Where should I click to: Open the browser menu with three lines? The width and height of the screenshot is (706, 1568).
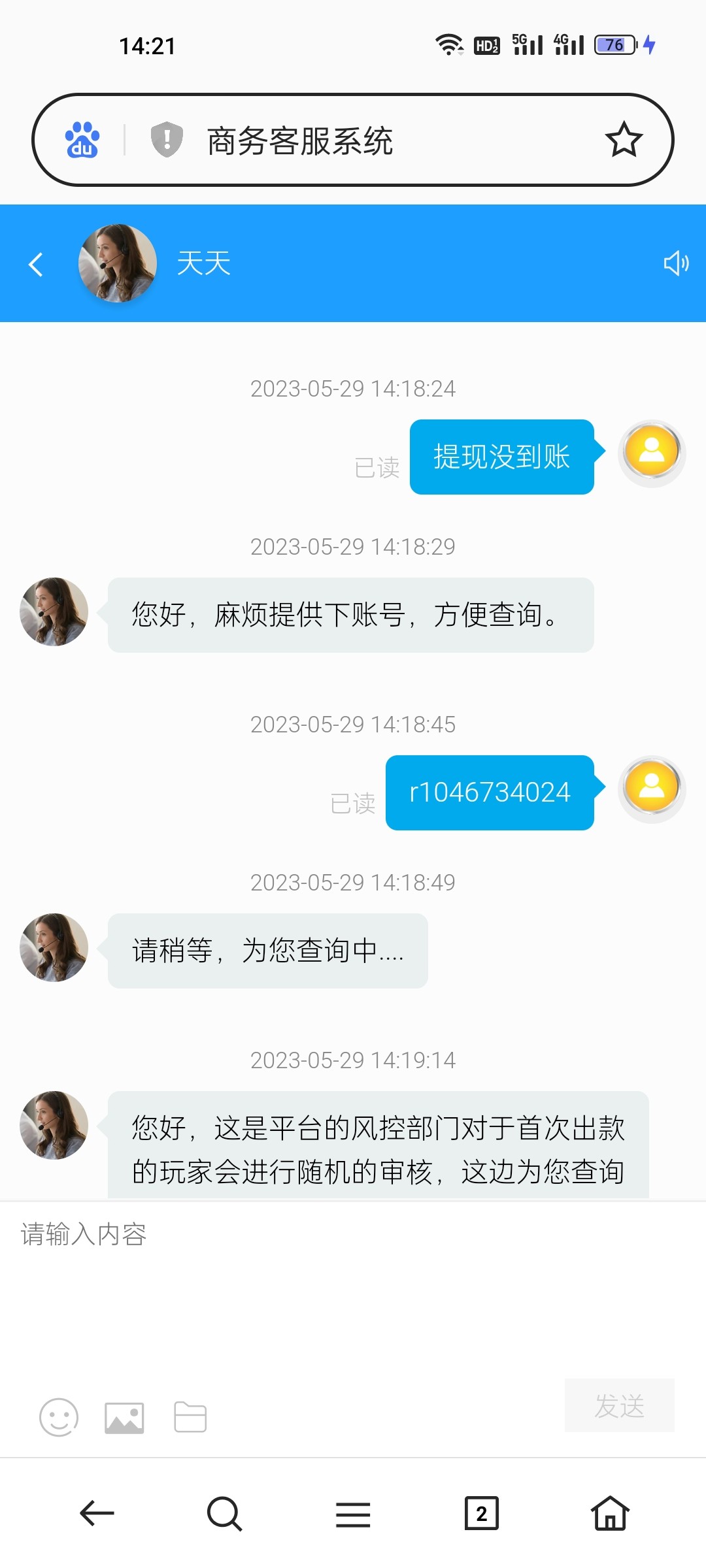353,1514
